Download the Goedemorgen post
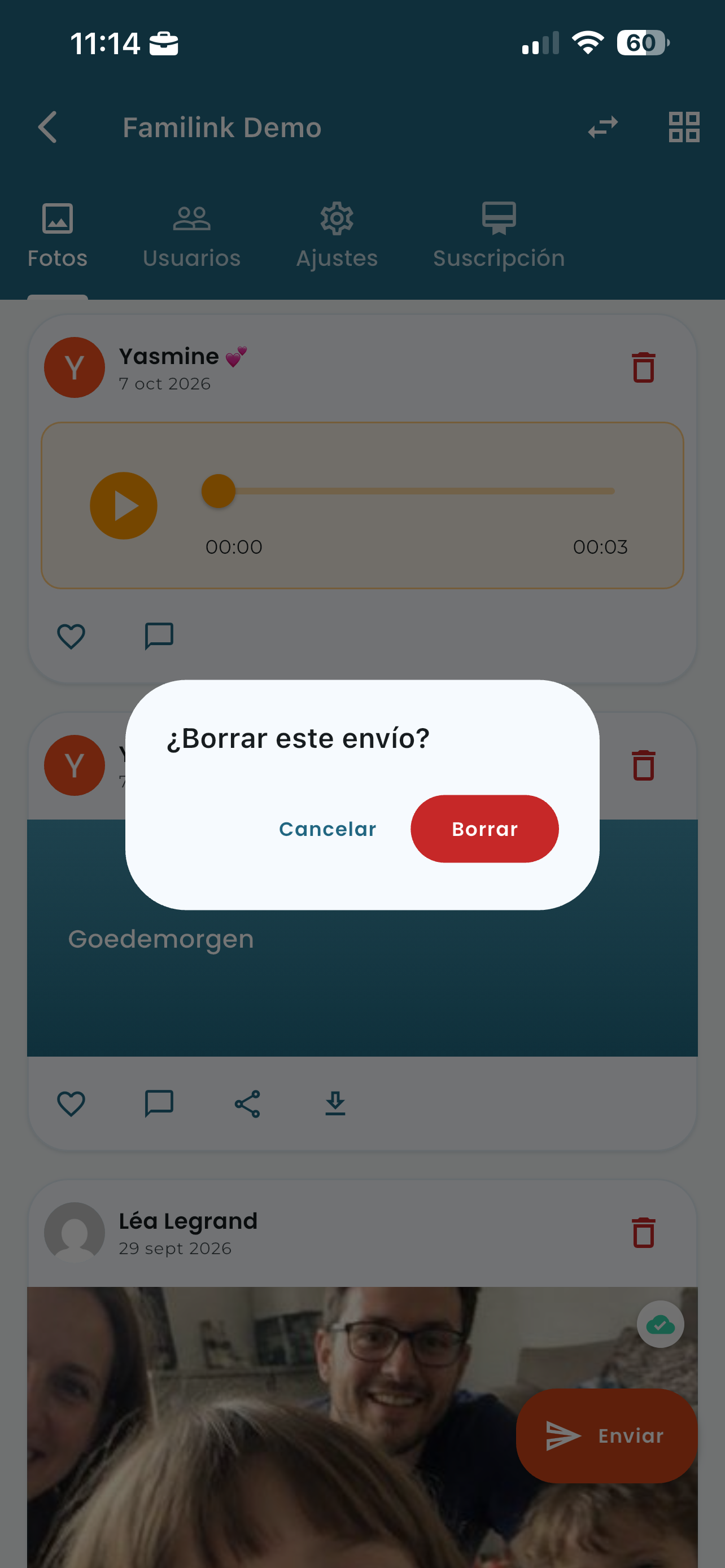The width and height of the screenshot is (725, 1568). pyautogui.click(x=335, y=1103)
